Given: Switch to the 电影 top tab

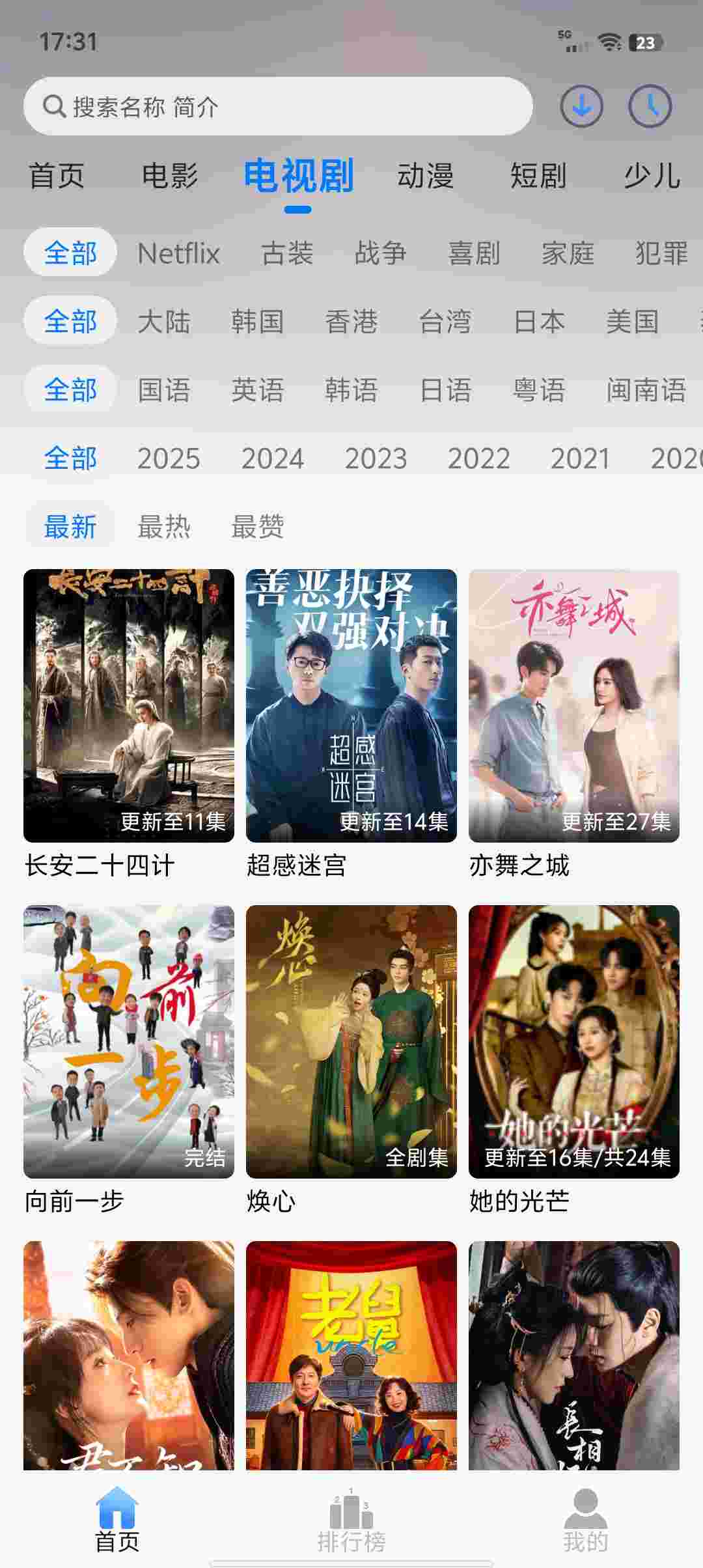Looking at the screenshot, I should 170,176.
